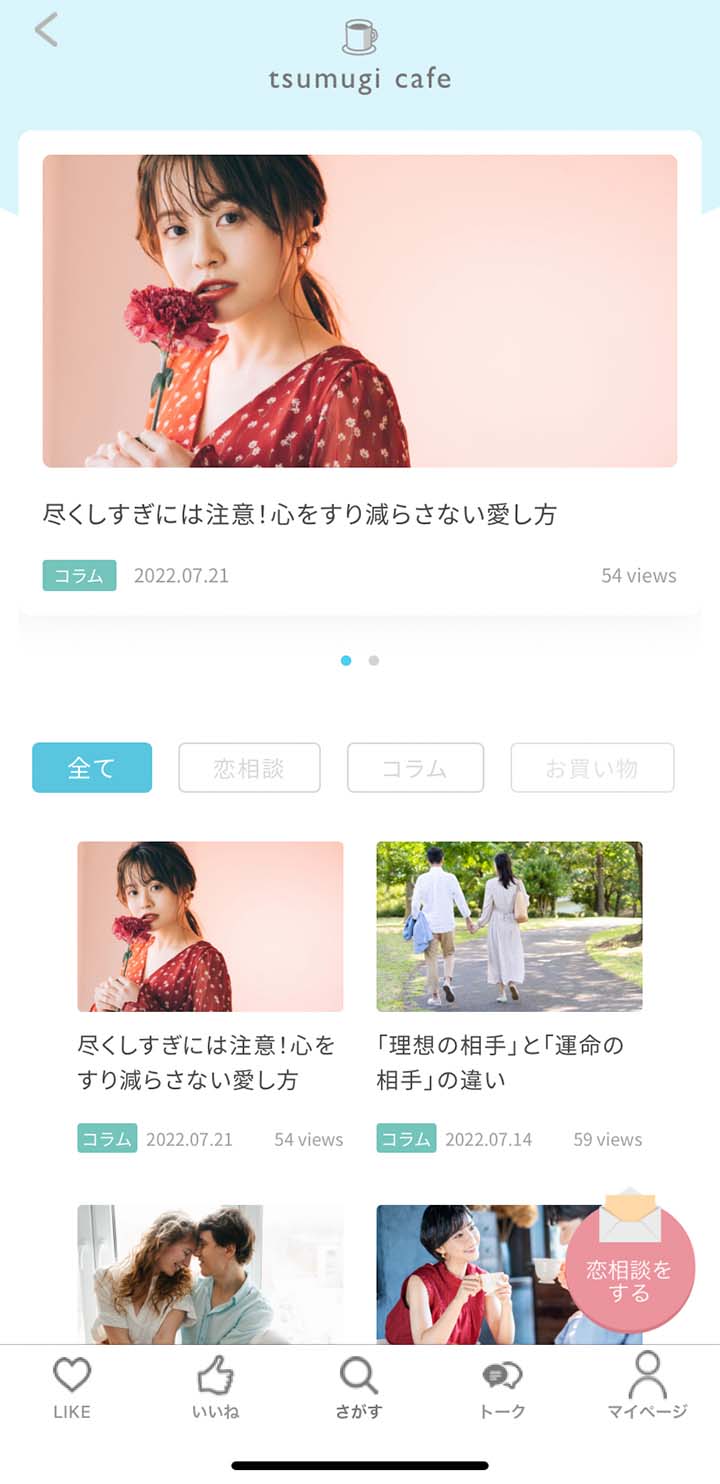Go back using the top-left arrow
The width and height of the screenshot is (720, 1484).
[x=46, y=30]
